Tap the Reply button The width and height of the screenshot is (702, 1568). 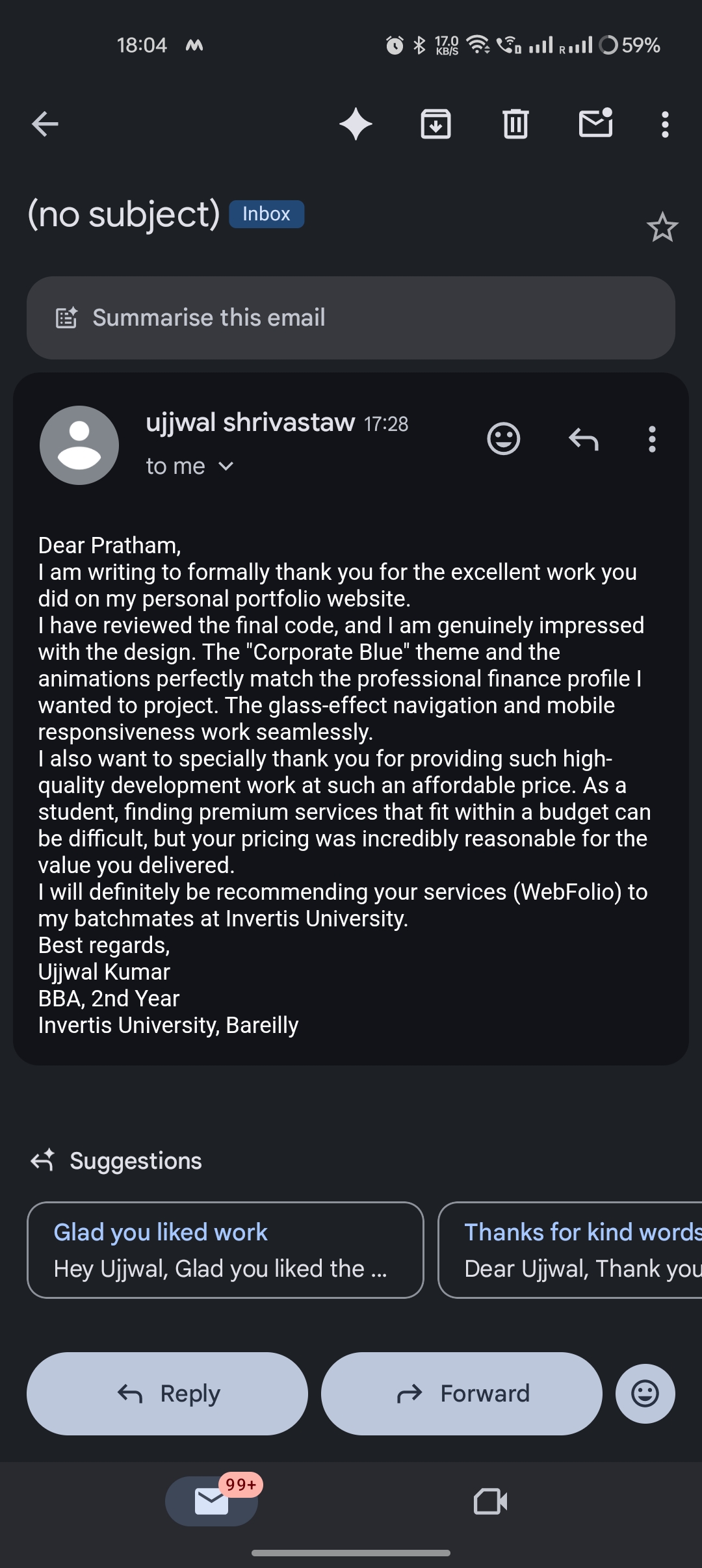(167, 1393)
